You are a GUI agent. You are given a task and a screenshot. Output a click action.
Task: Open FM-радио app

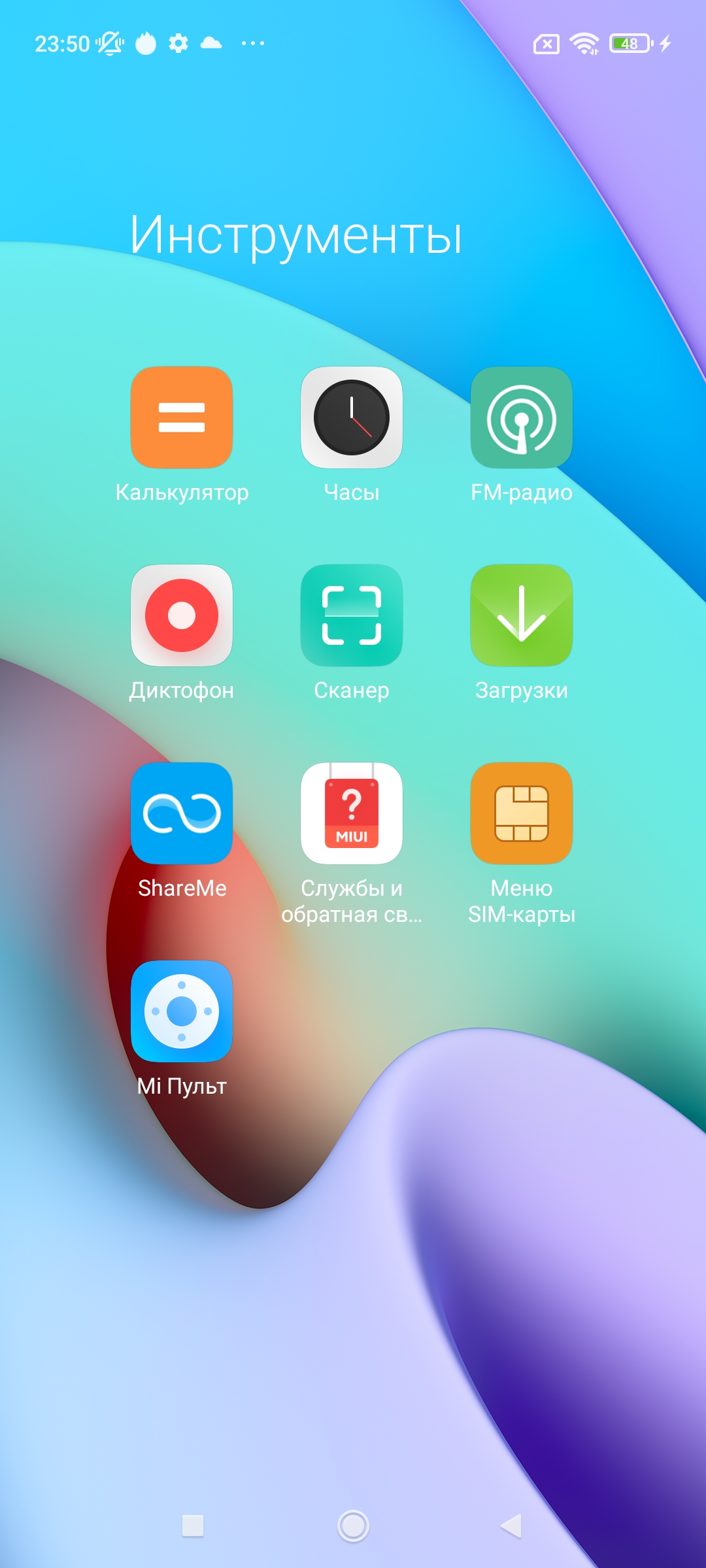pyautogui.click(x=522, y=418)
